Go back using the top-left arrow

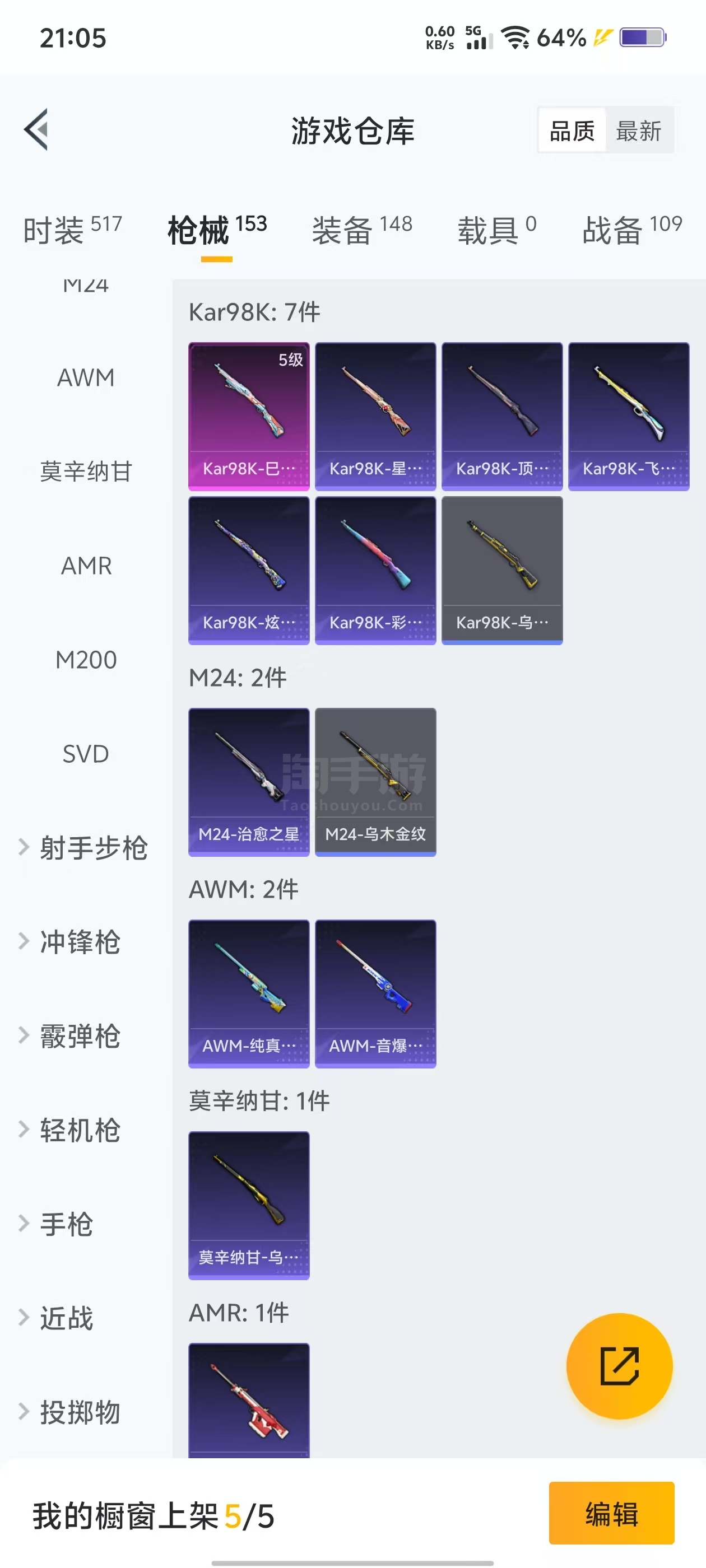(36, 130)
